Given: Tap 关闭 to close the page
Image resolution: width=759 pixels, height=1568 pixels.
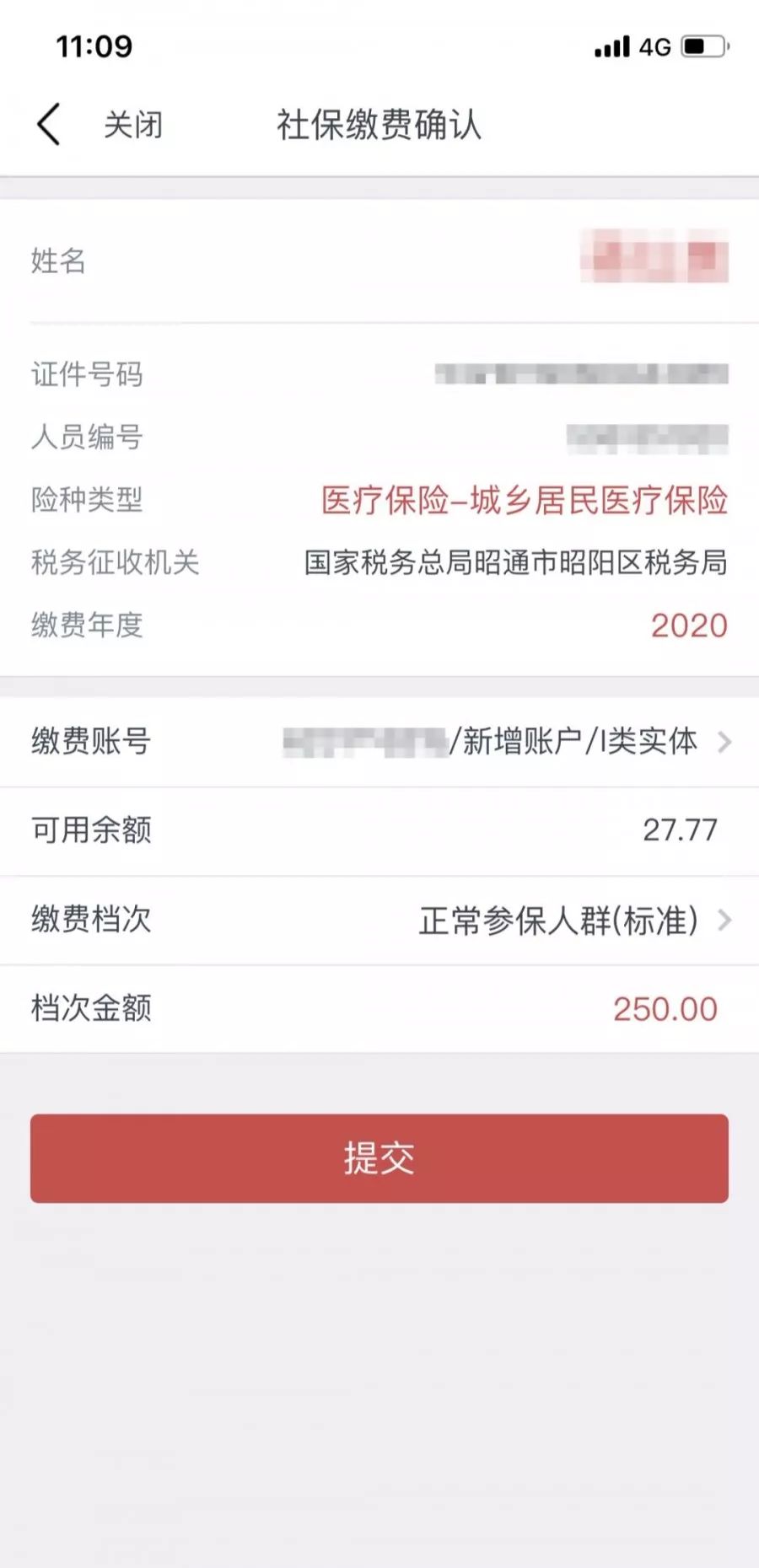Looking at the screenshot, I should pos(133,125).
